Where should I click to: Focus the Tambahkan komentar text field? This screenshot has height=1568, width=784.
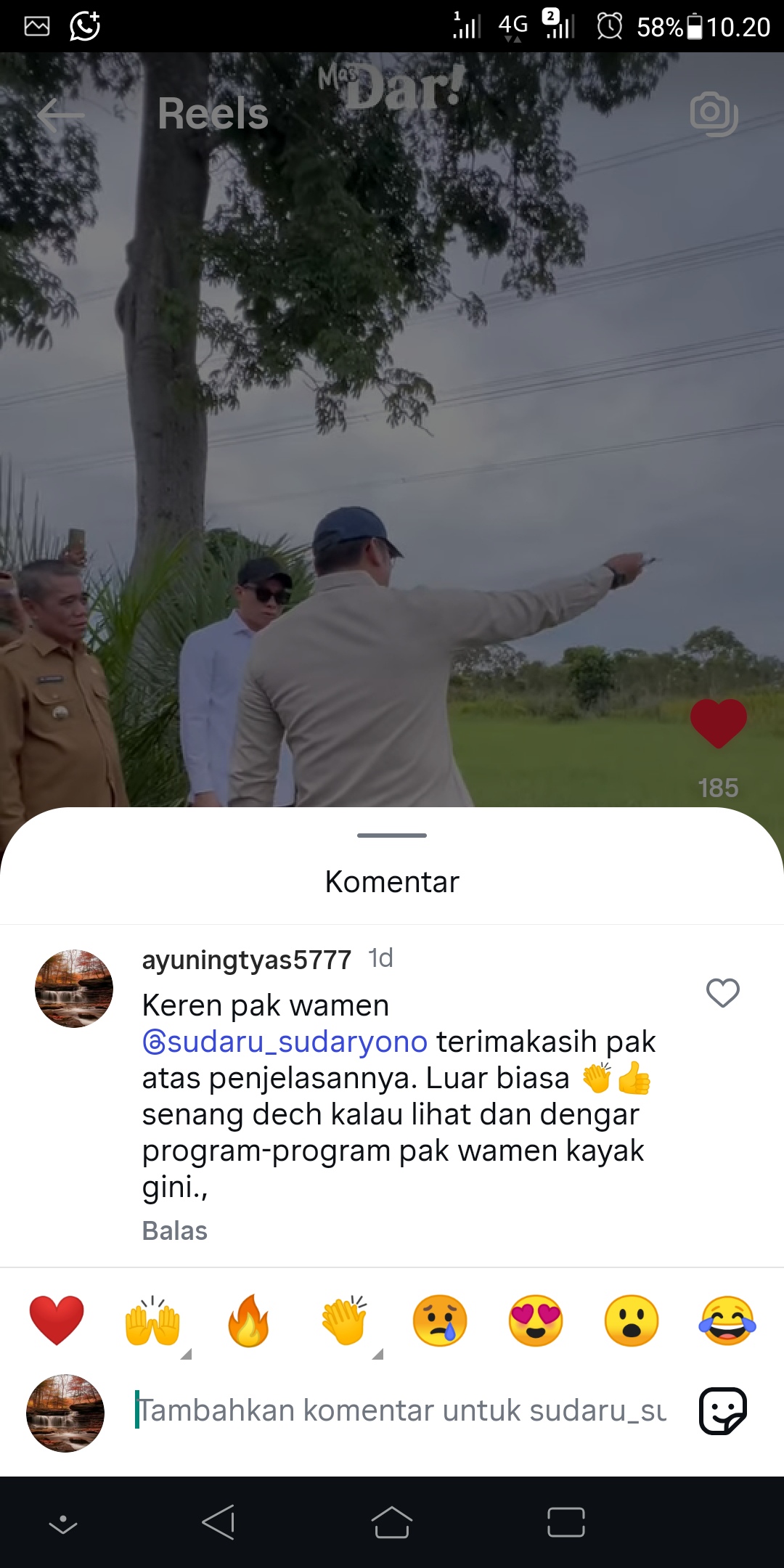coord(401,1410)
